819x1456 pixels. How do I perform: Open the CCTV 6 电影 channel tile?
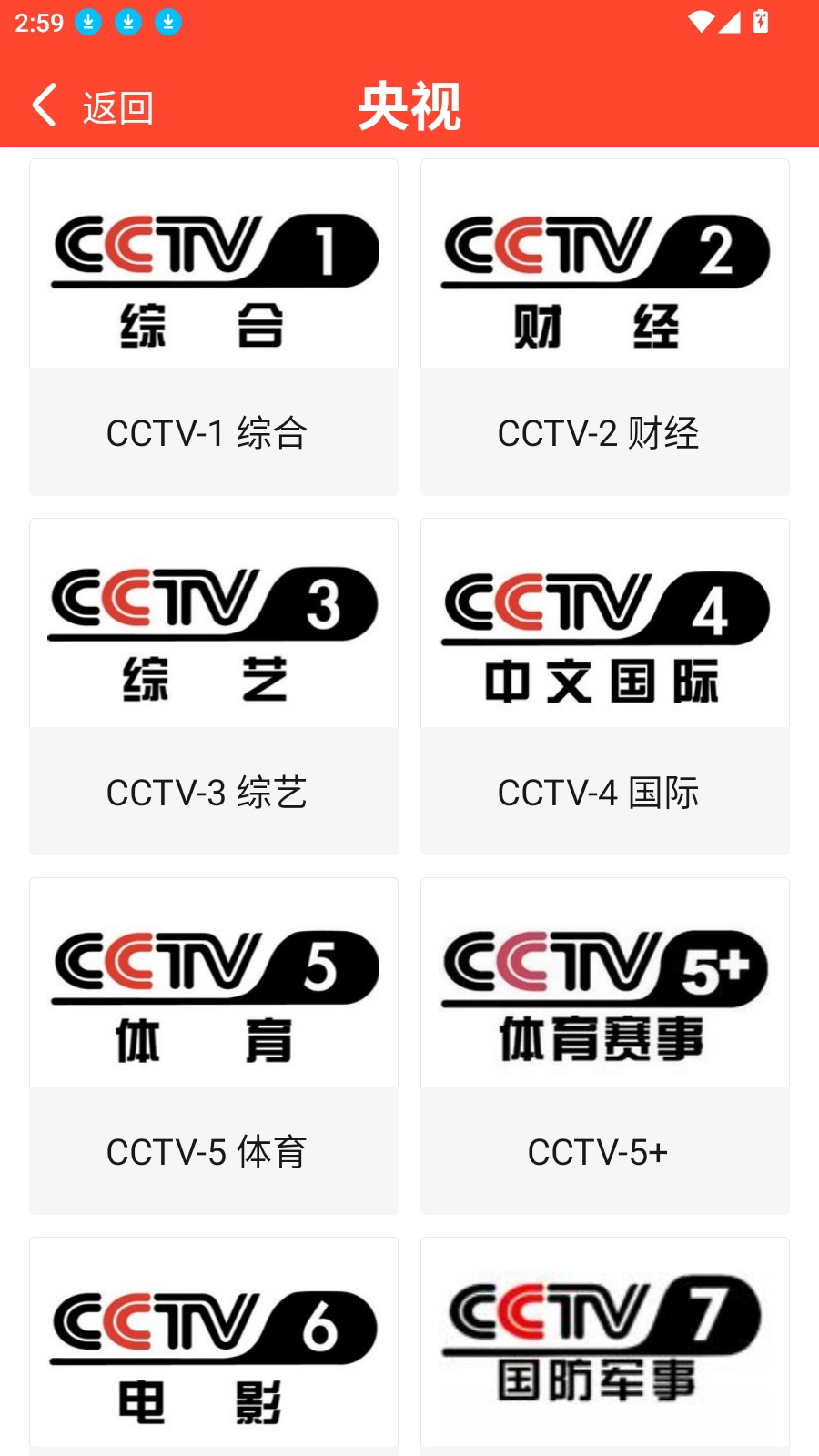click(214, 1347)
